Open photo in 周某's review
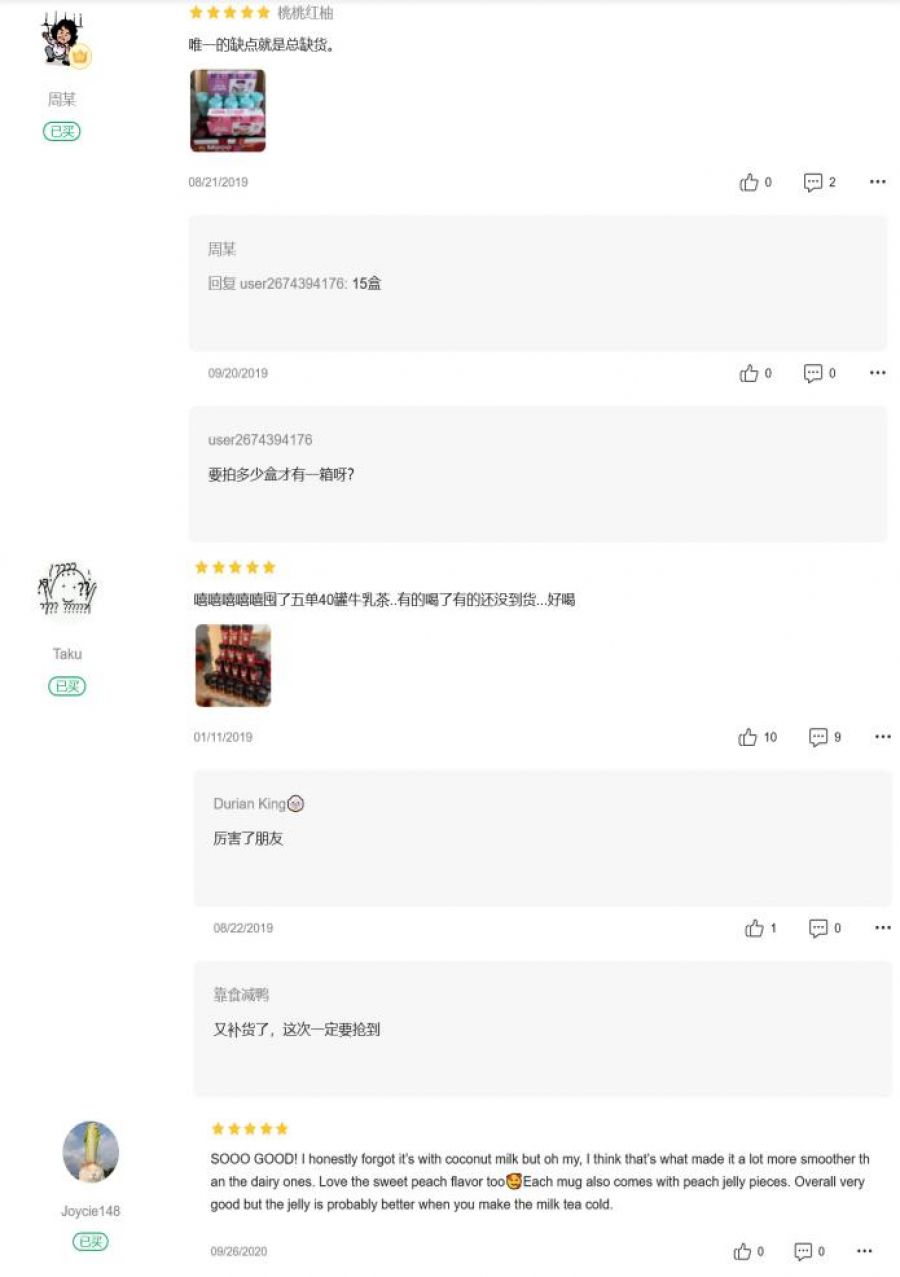 (228, 111)
